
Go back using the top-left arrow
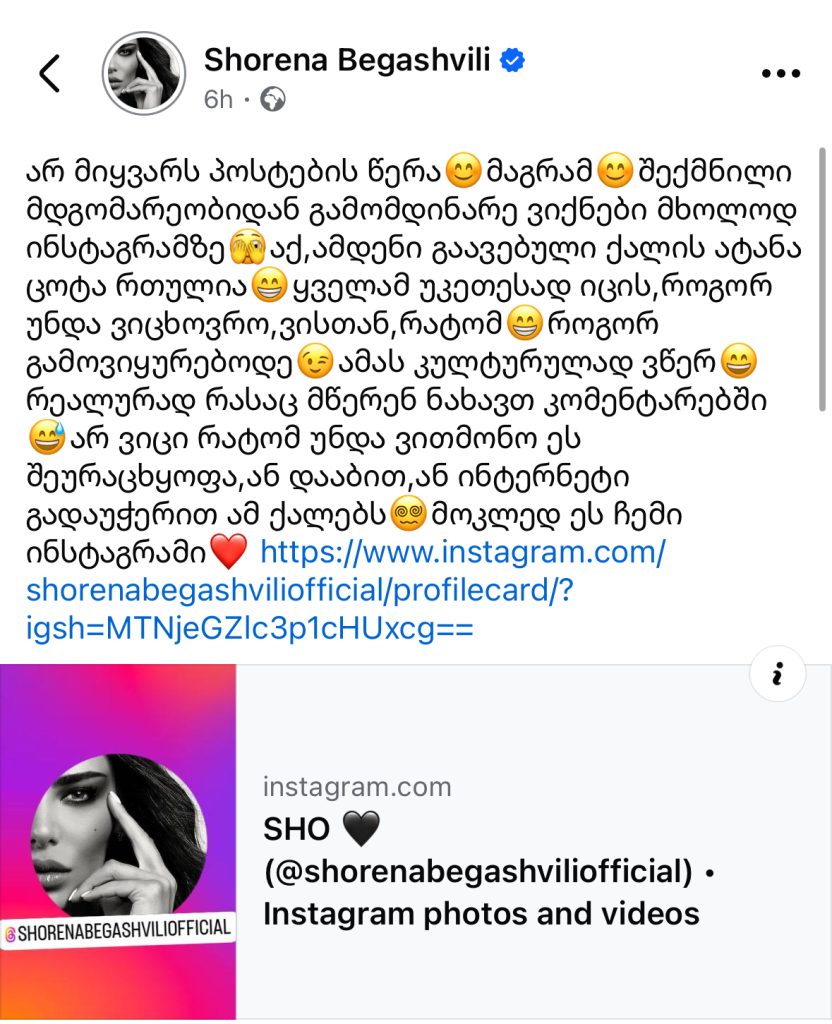coord(49,74)
